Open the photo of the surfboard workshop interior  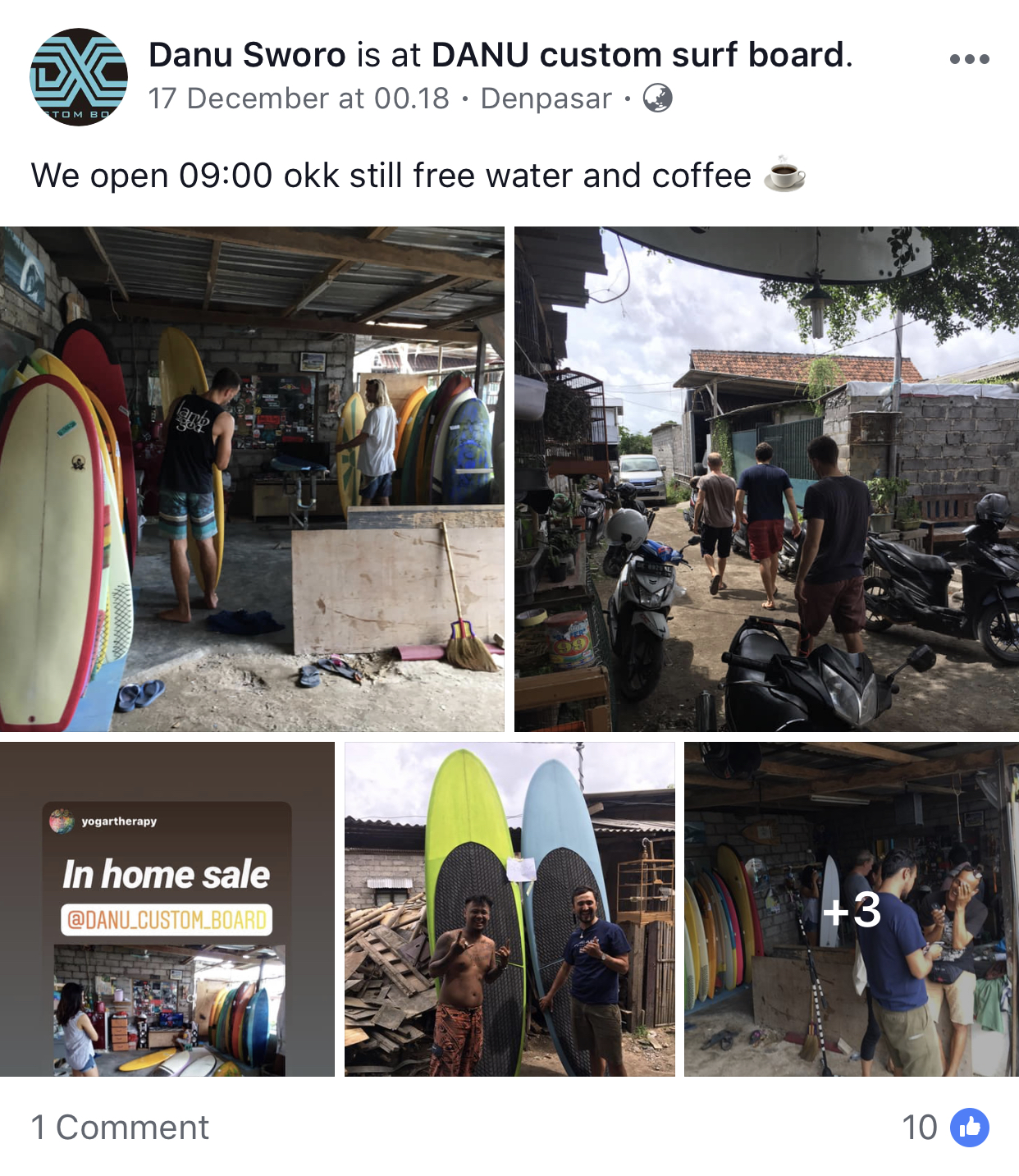(252, 478)
